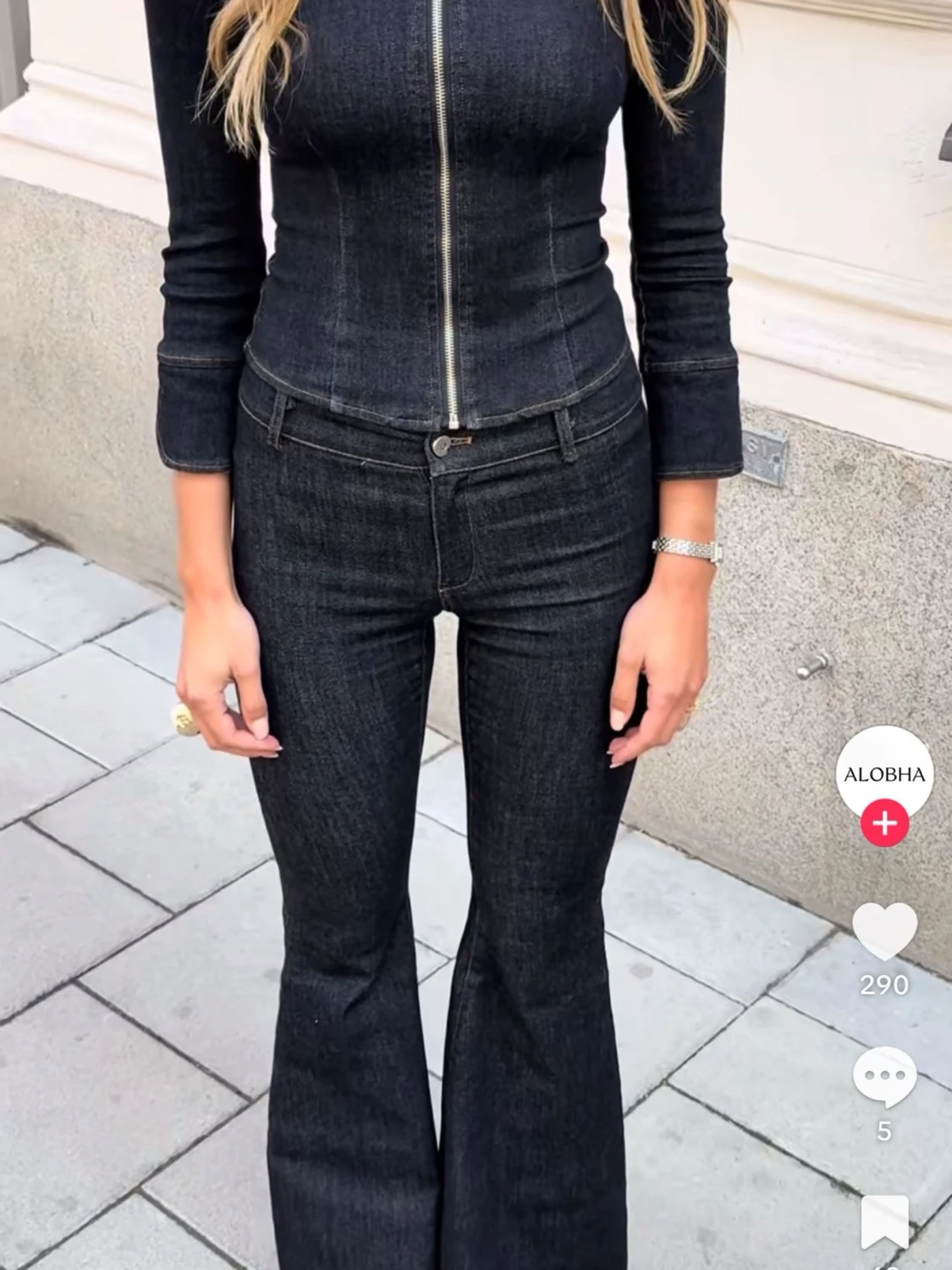Open the comments bubble

pos(884,1077)
